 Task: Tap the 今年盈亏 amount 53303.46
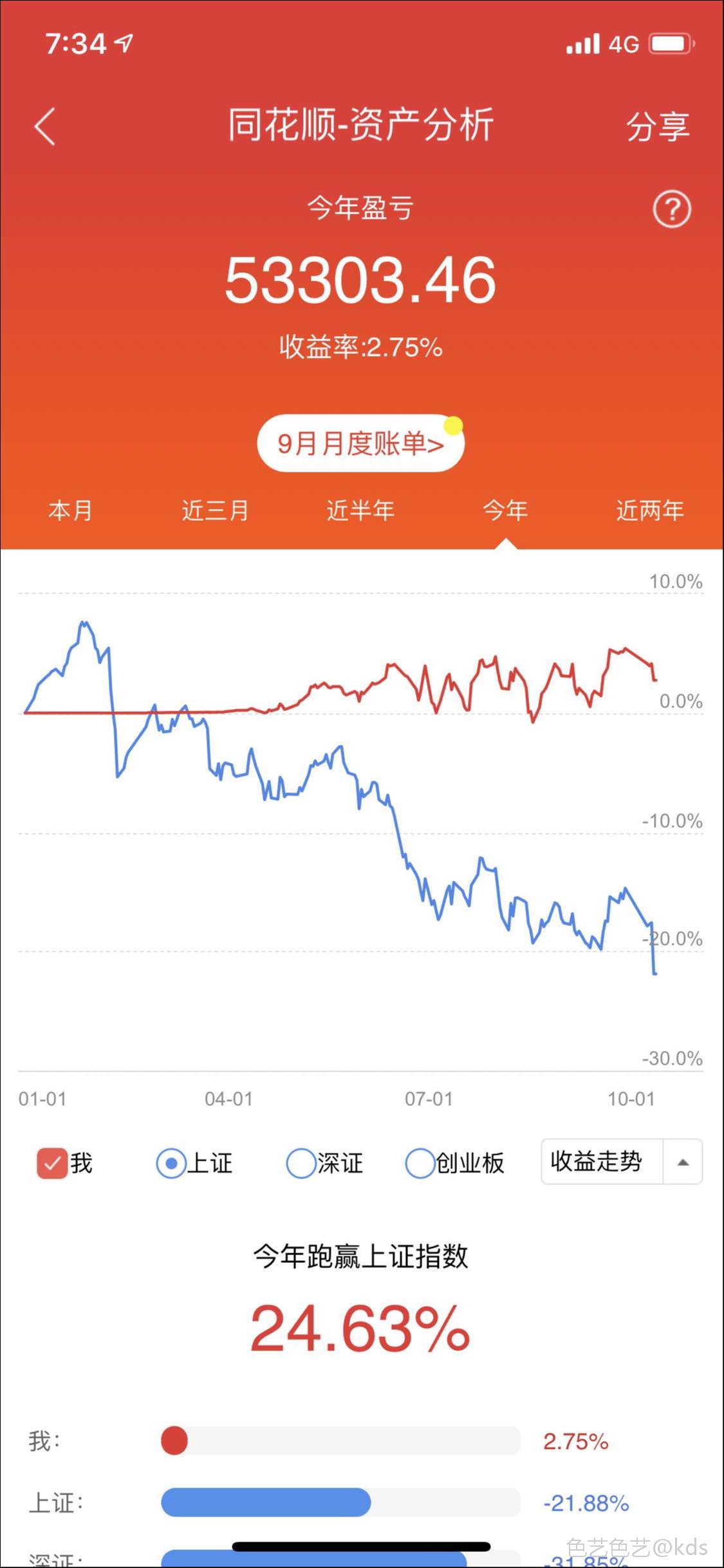pos(362,279)
